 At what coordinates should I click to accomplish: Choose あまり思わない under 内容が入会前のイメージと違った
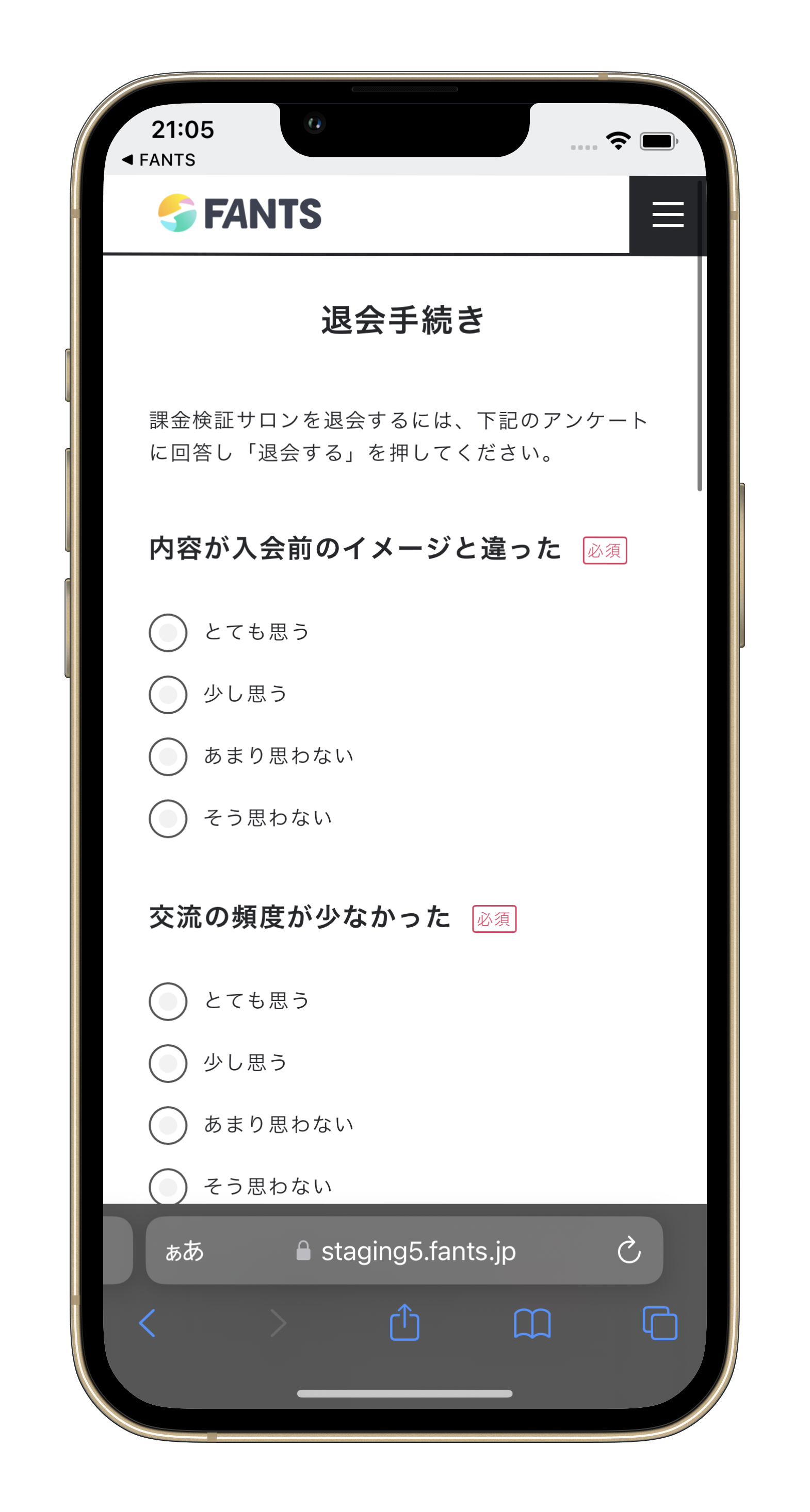point(168,757)
